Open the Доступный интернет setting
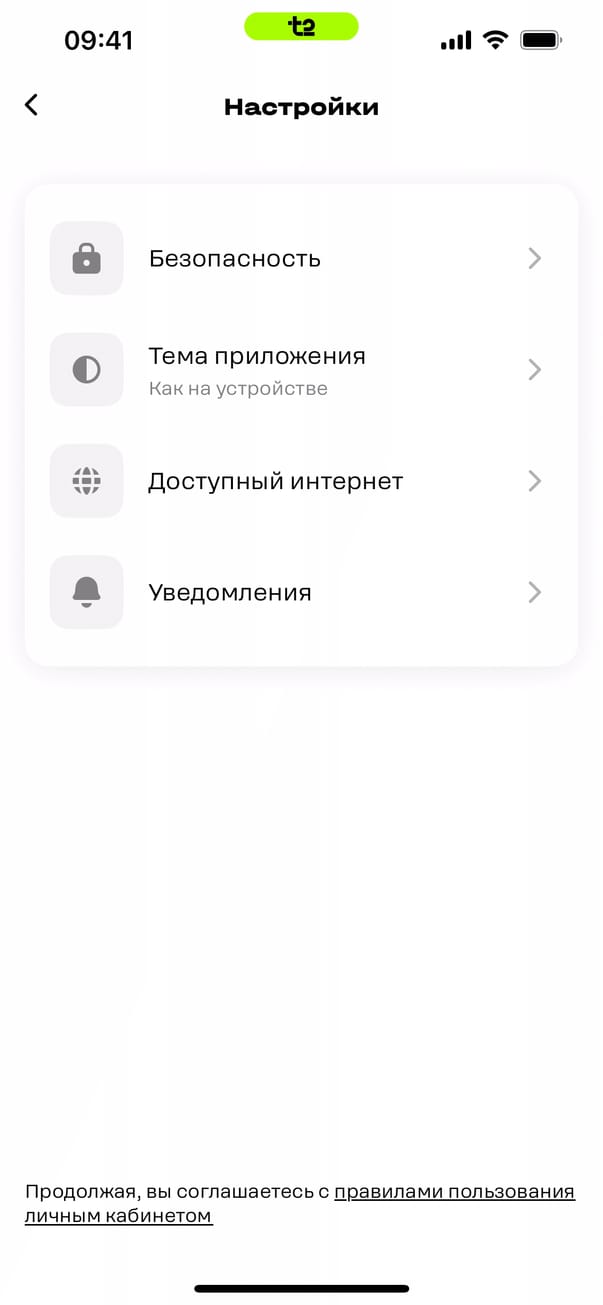 pos(300,482)
